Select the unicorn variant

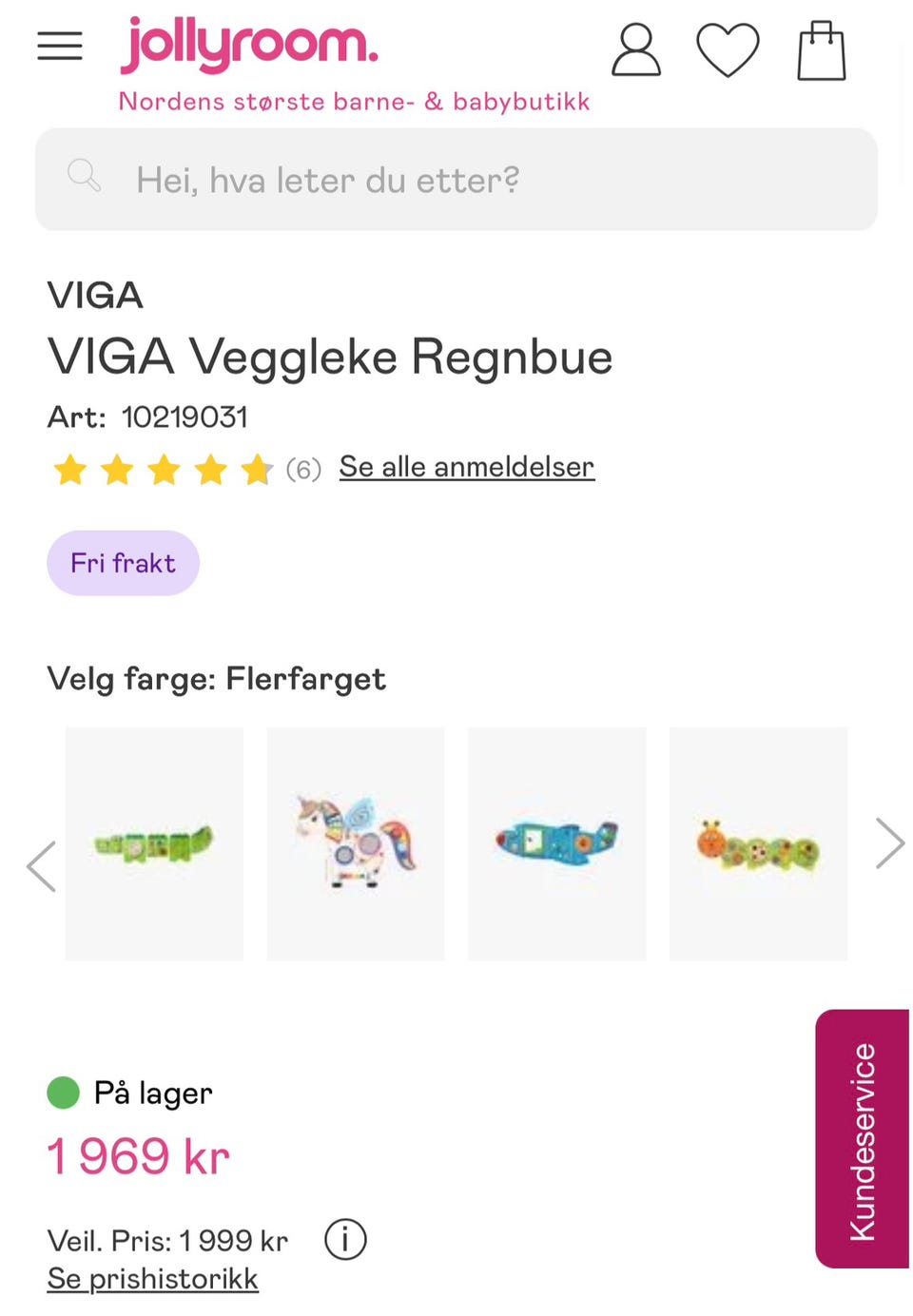coord(356,843)
